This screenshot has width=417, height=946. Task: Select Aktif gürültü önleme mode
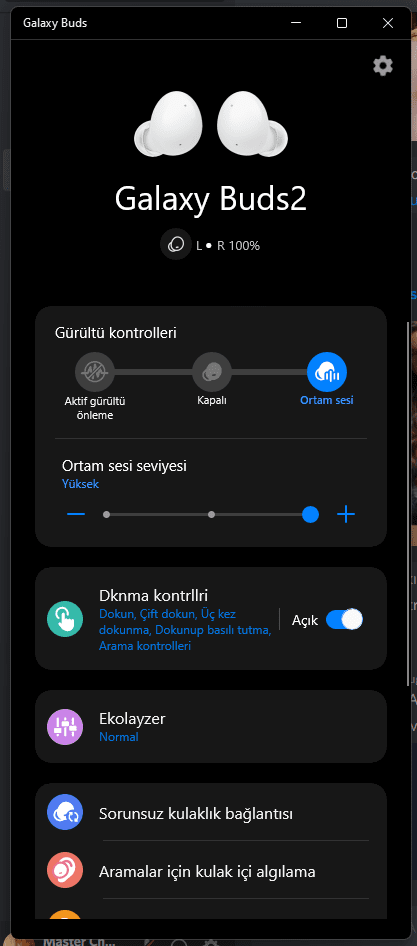95,372
